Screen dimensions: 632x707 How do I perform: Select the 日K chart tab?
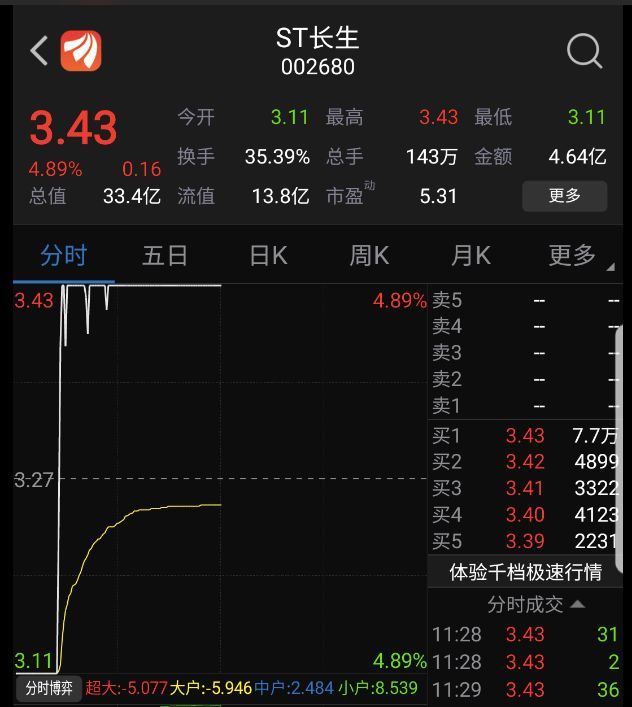(268, 256)
